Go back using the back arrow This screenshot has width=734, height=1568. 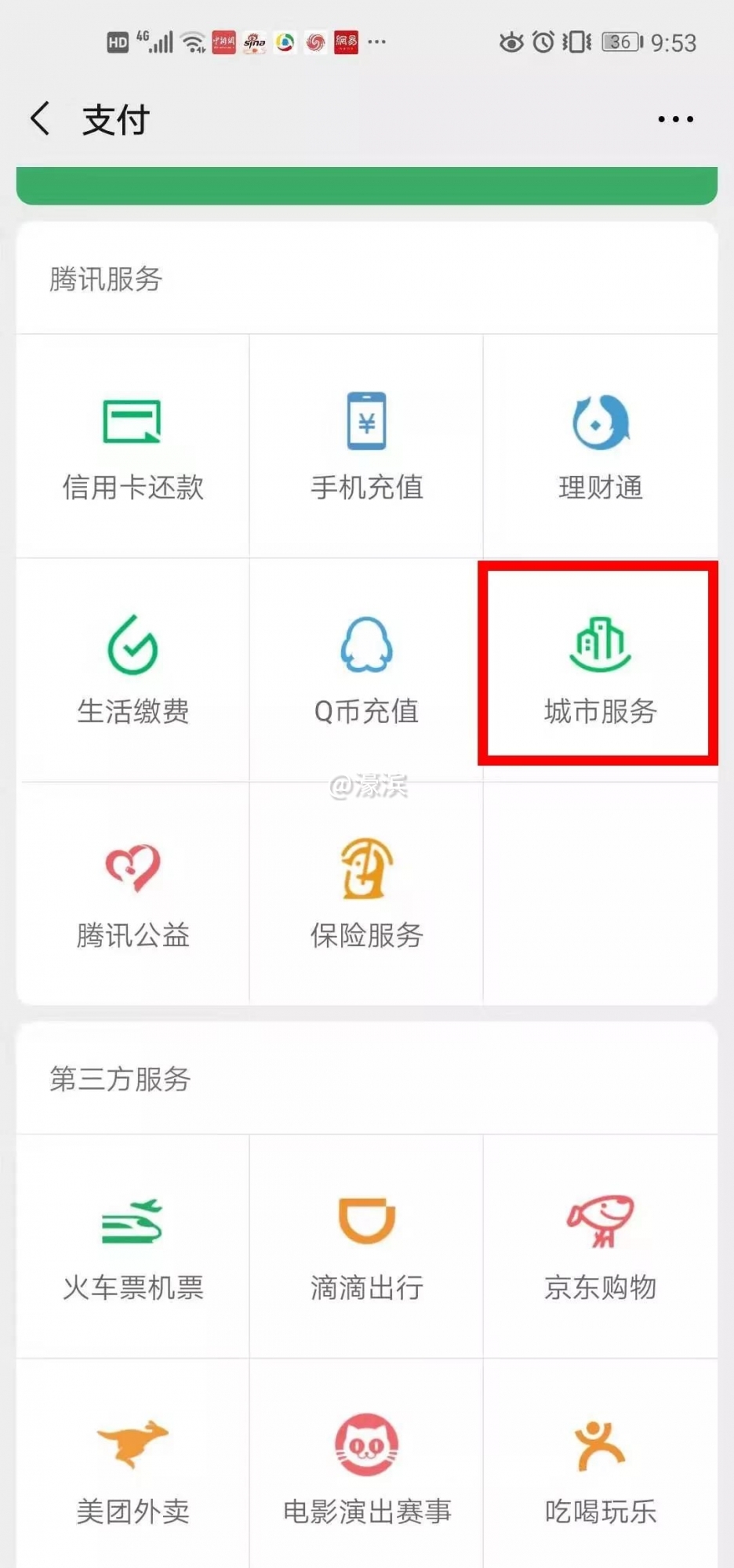(x=39, y=118)
